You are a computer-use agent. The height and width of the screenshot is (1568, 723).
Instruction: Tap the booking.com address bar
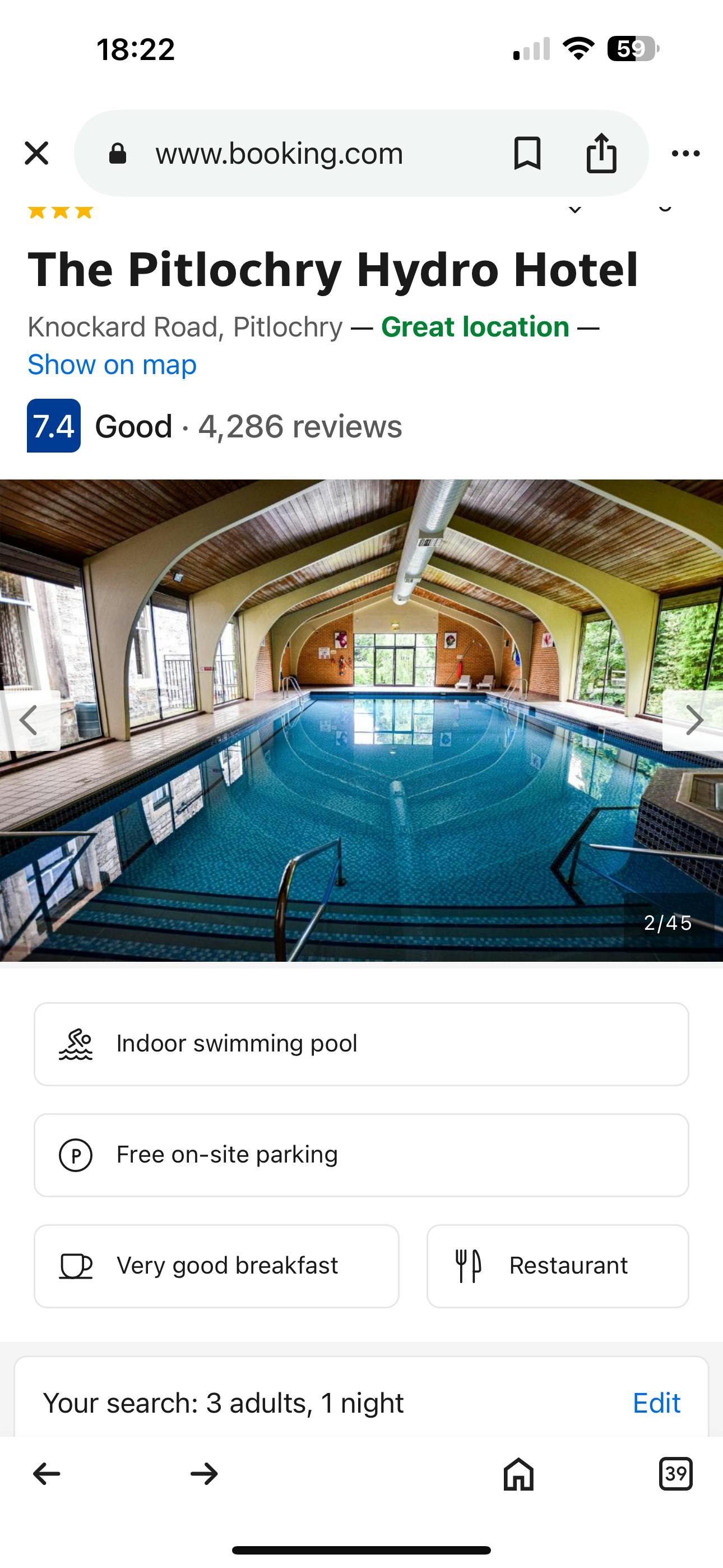(x=279, y=154)
